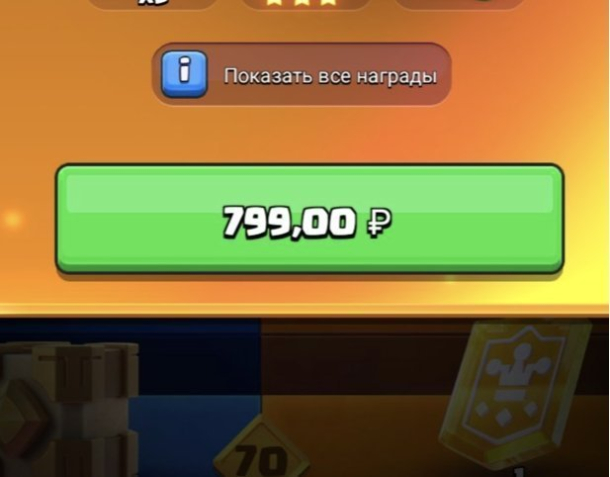Tap 'Показать все награды' info button
The image size is (610, 477).
pyautogui.click(x=301, y=75)
